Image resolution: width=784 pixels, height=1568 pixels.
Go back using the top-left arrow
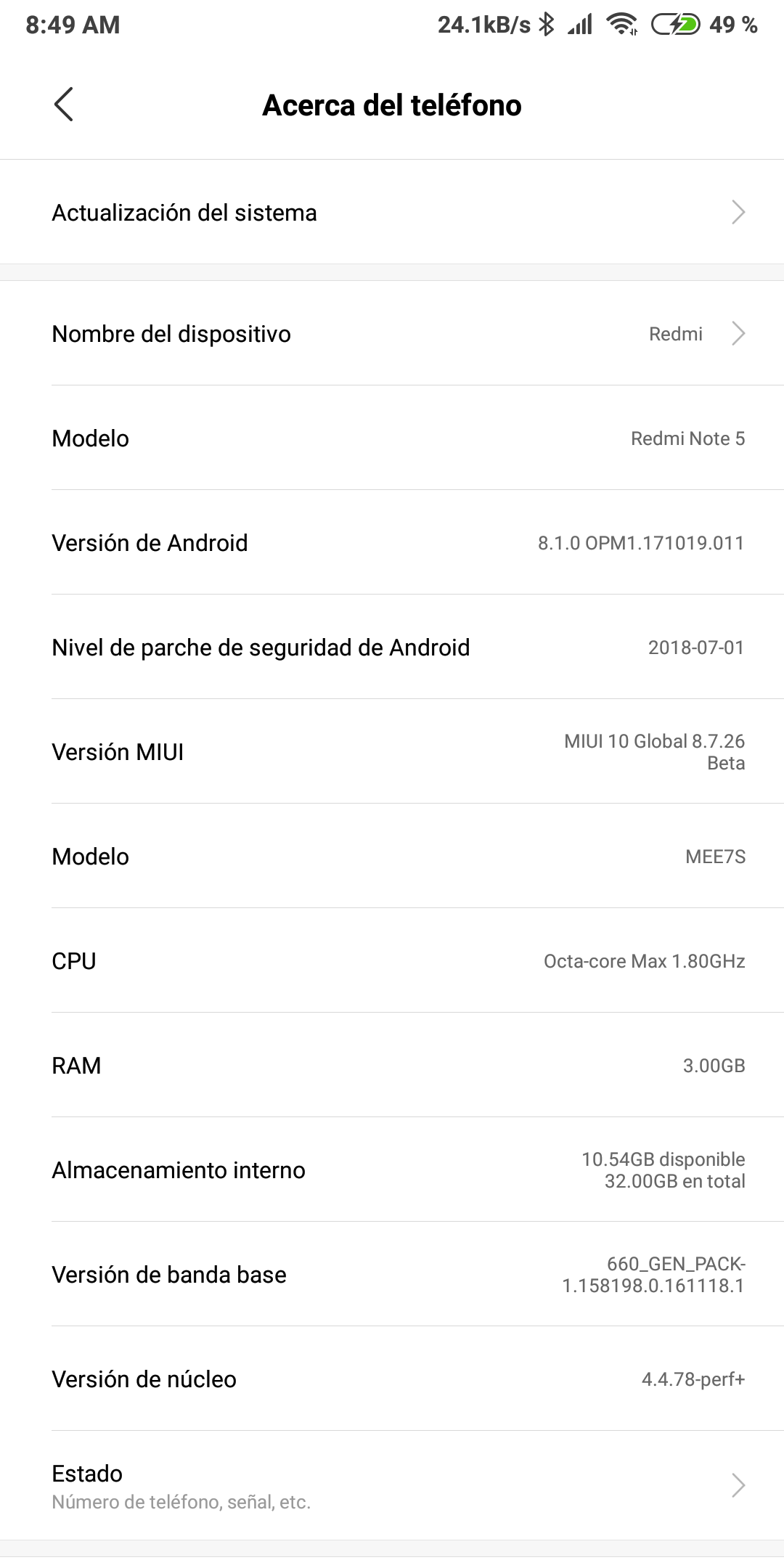click(64, 105)
